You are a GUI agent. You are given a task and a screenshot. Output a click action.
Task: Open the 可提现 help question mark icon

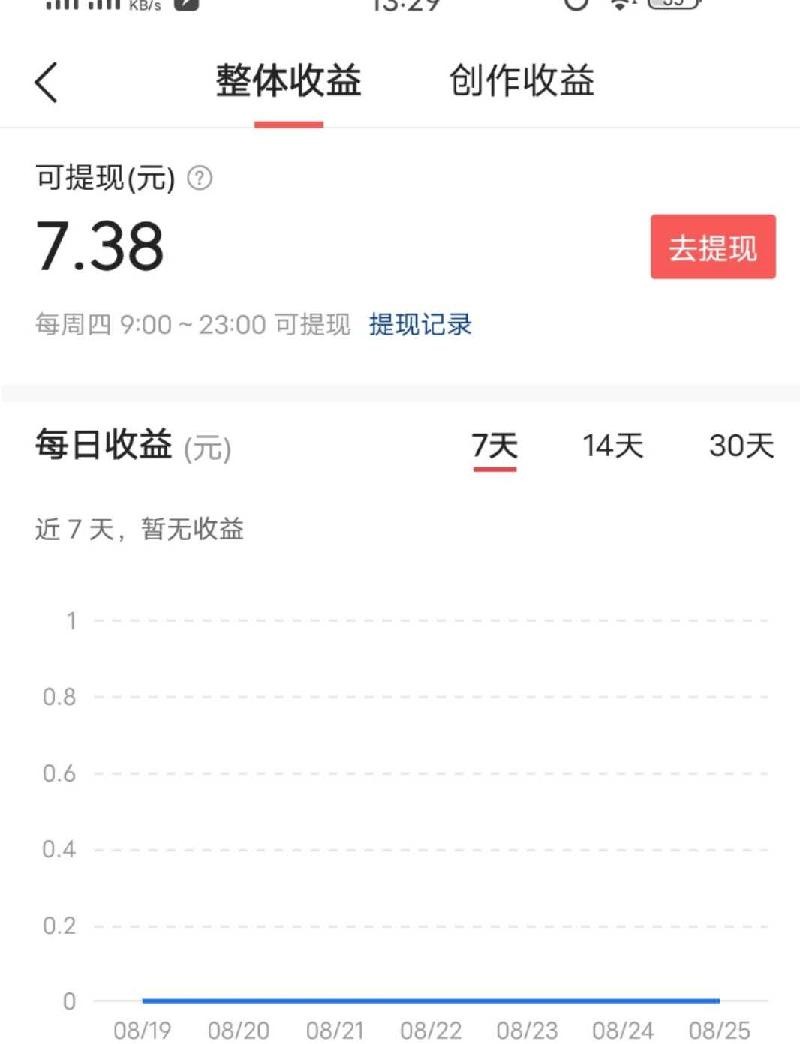pyautogui.click(x=199, y=178)
